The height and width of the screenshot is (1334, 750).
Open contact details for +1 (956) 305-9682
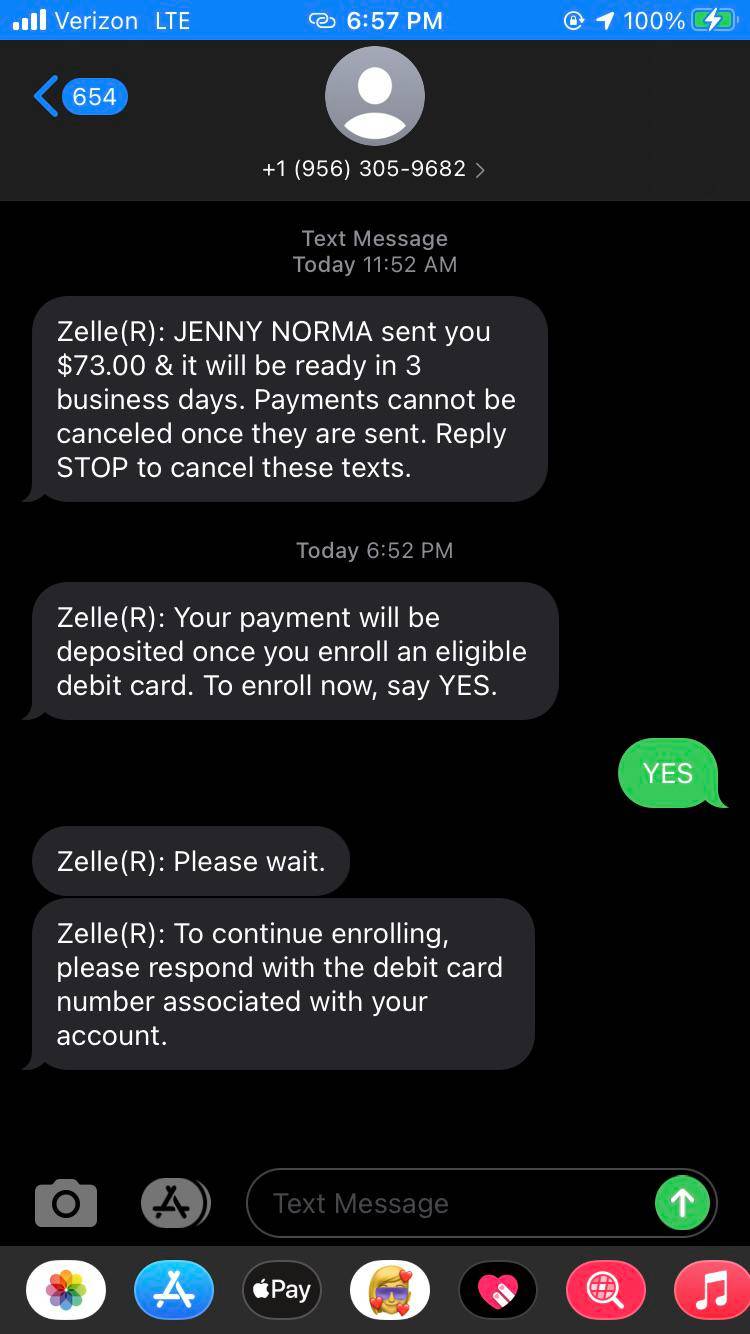pyautogui.click(x=374, y=169)
